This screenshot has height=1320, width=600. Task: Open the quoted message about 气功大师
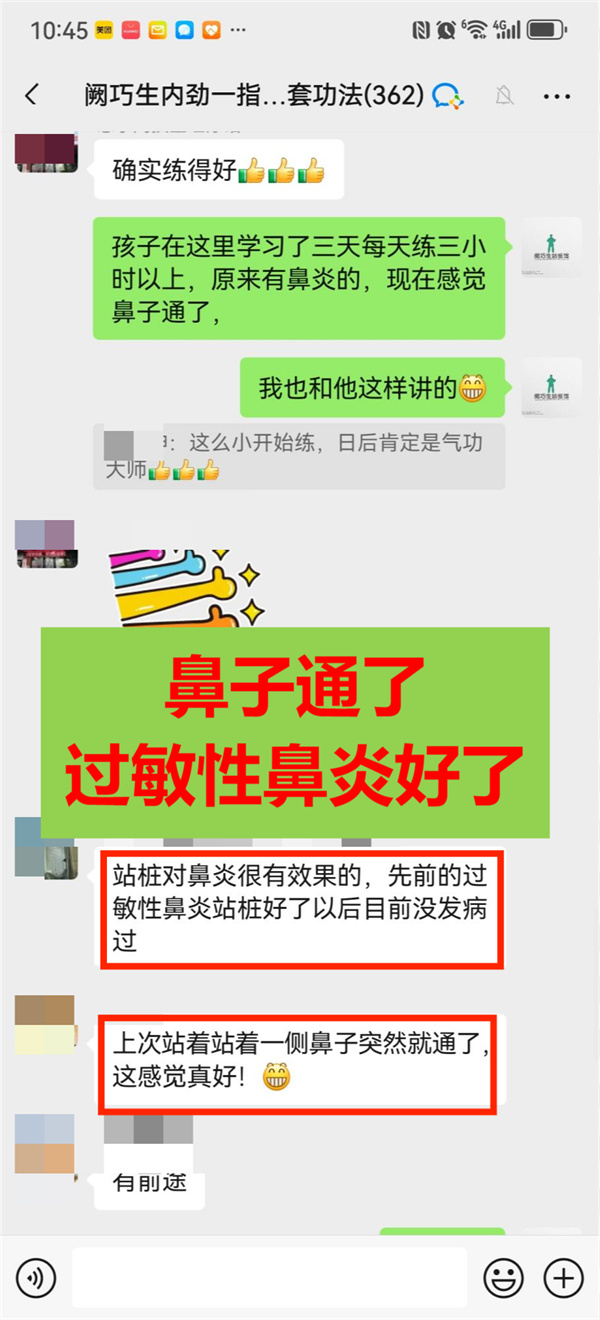click(x=298, y=456)
